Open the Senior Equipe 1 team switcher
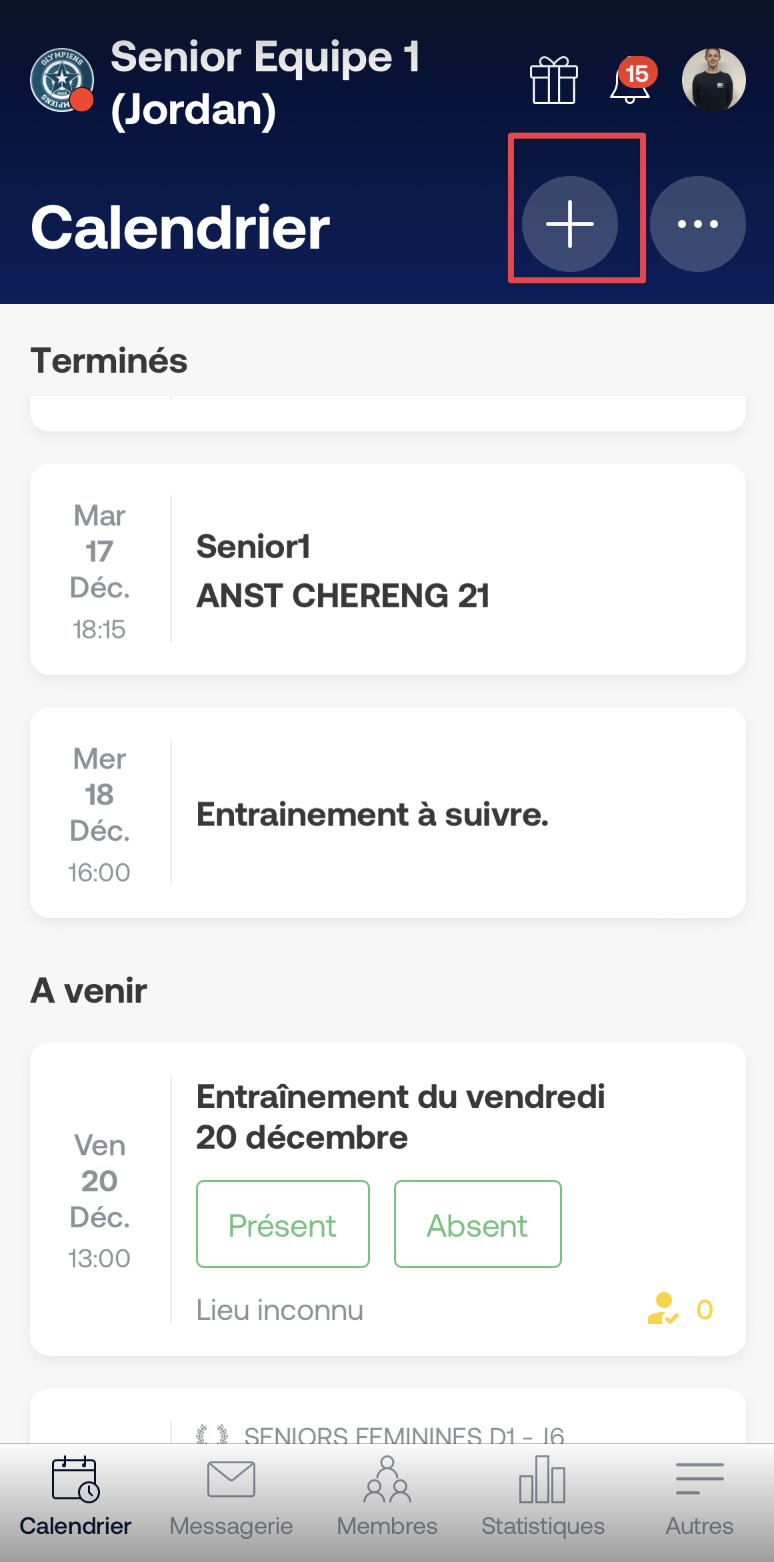 [x=225, y=83]
